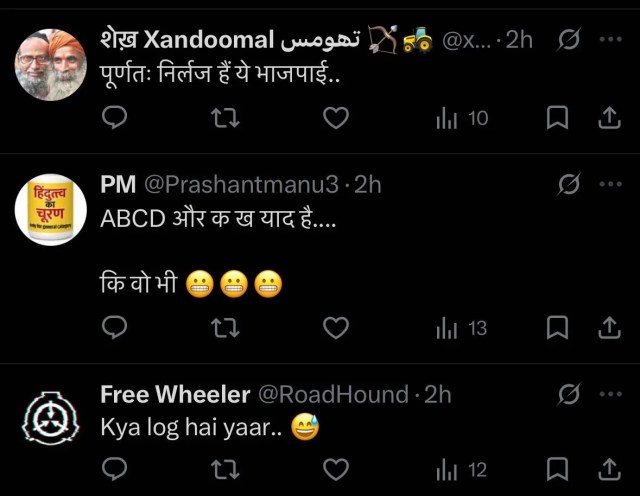
Task: Share Xandoomal's tweet
Action: 607,119
